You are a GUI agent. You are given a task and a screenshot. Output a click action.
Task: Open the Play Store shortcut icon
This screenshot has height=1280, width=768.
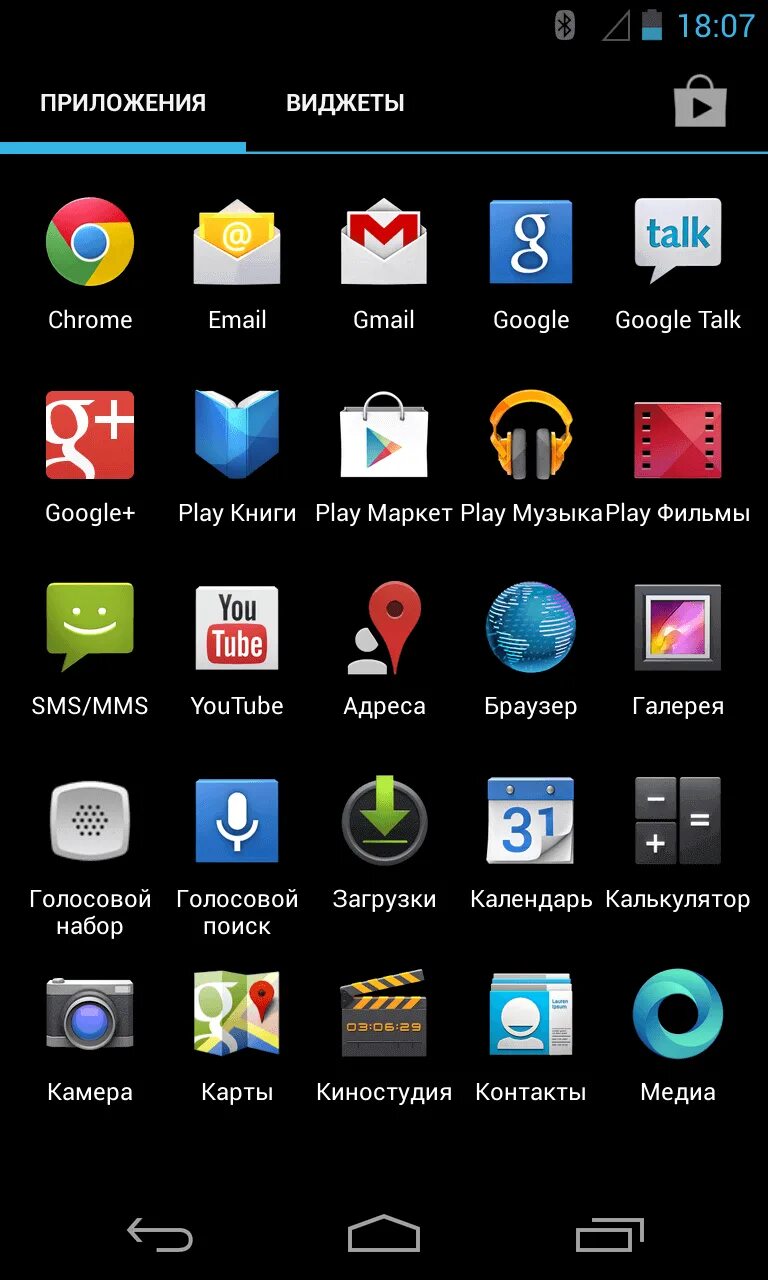699,102
